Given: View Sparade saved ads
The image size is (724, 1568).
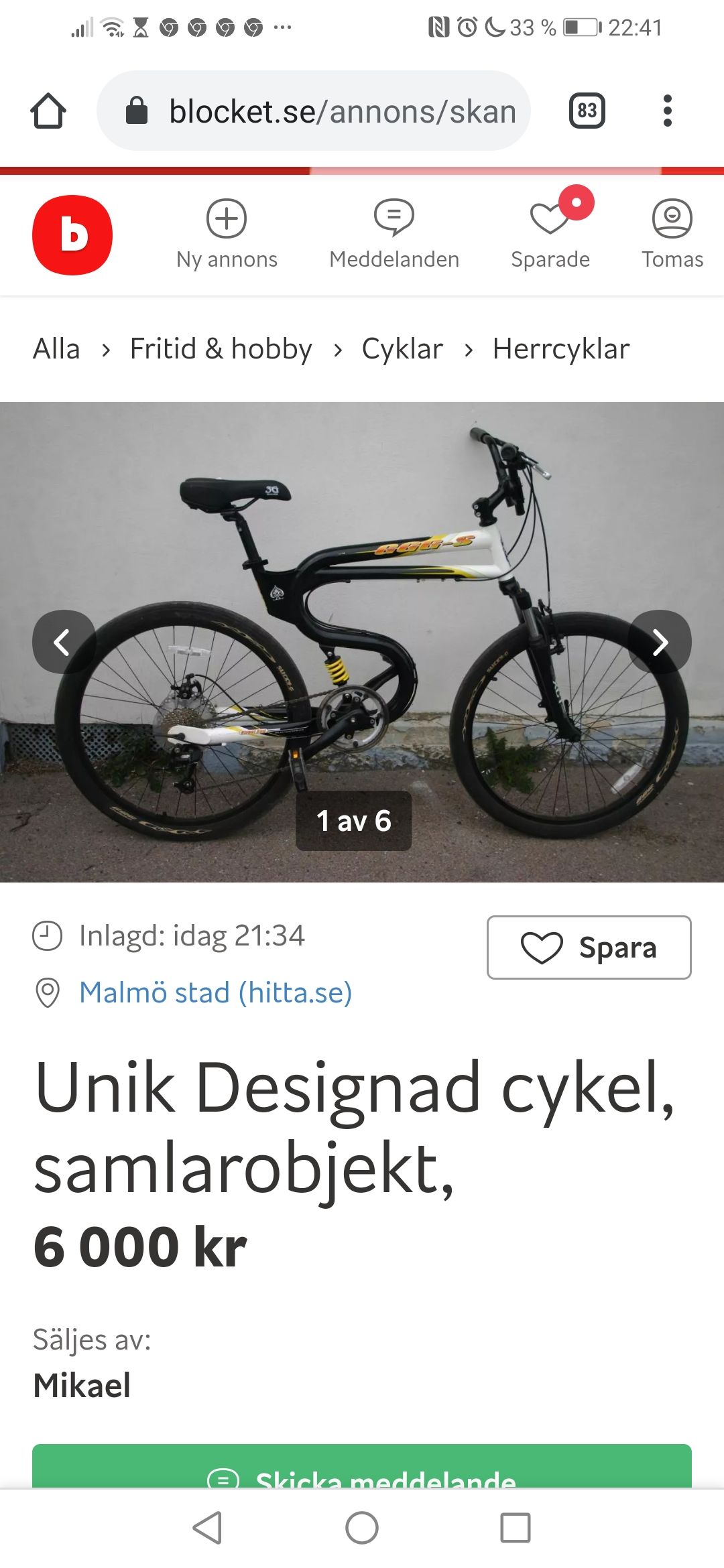Looking at the screenshot, I should pos(550,235).
